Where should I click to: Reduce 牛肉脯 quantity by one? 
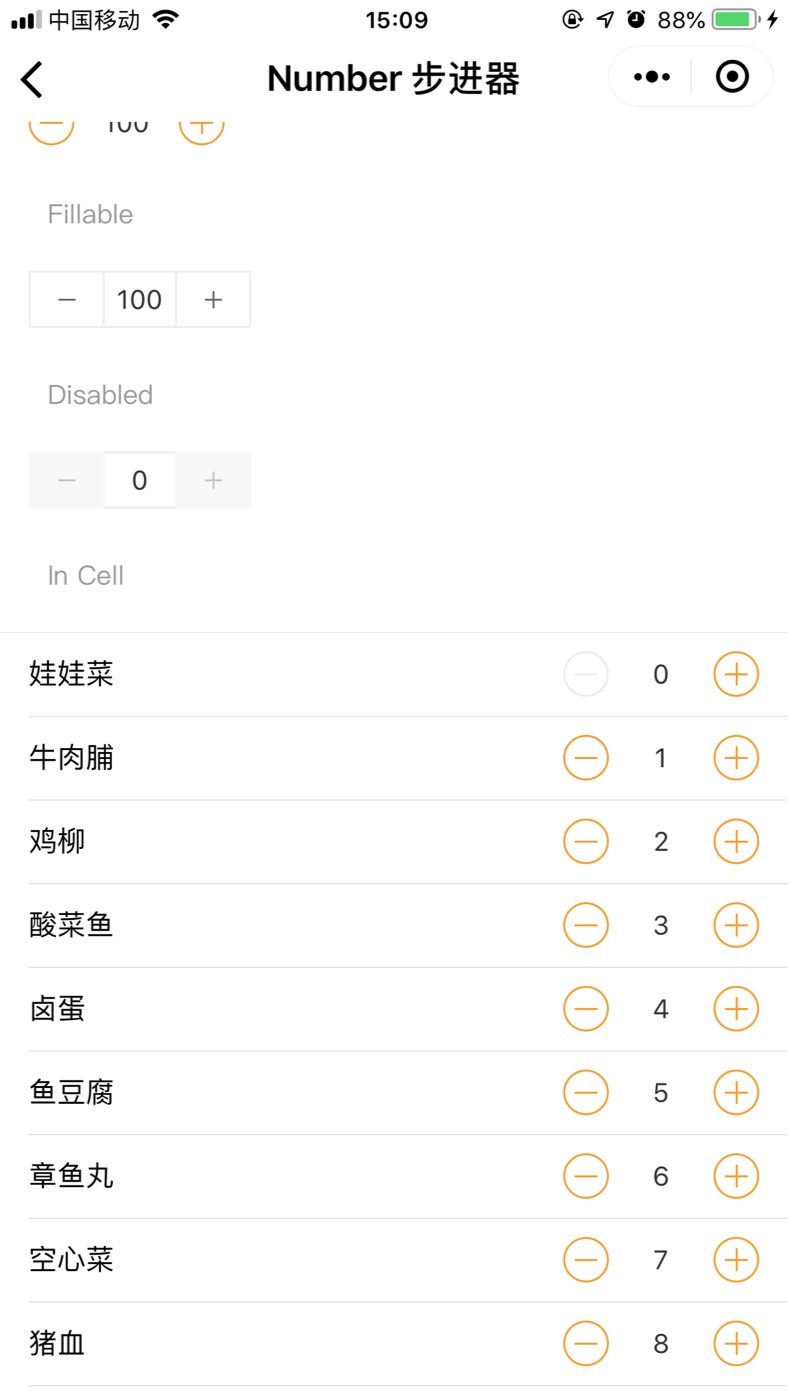point(586,759)
